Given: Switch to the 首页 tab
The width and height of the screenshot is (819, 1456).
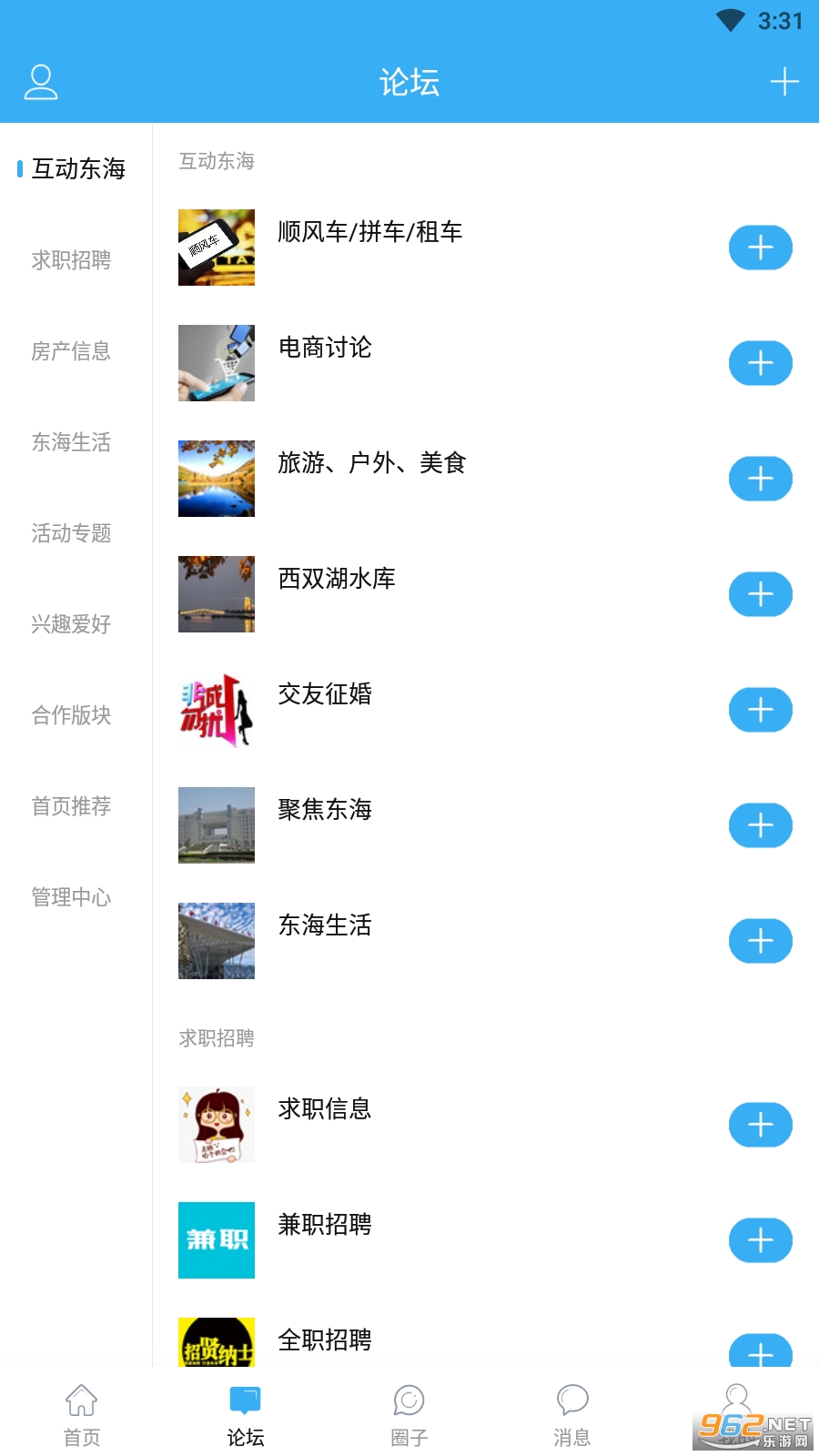Looking at the screenshot, I should pyautogui.click(x=82, y=1414).
